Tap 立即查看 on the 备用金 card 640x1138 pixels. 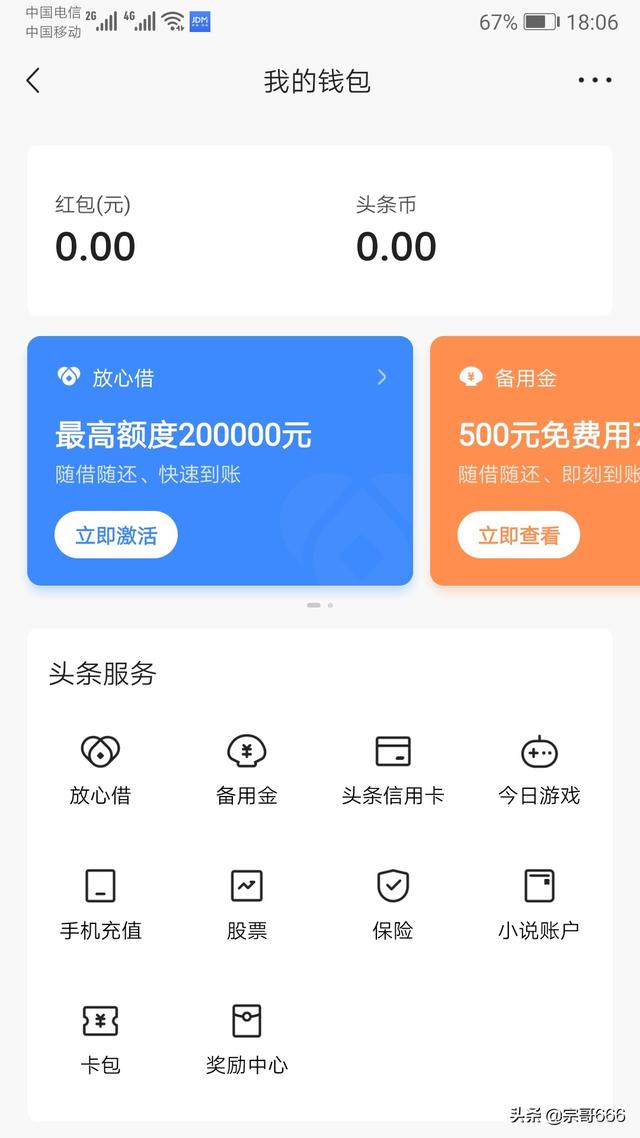pyautogui.click(x=519, y=535)
